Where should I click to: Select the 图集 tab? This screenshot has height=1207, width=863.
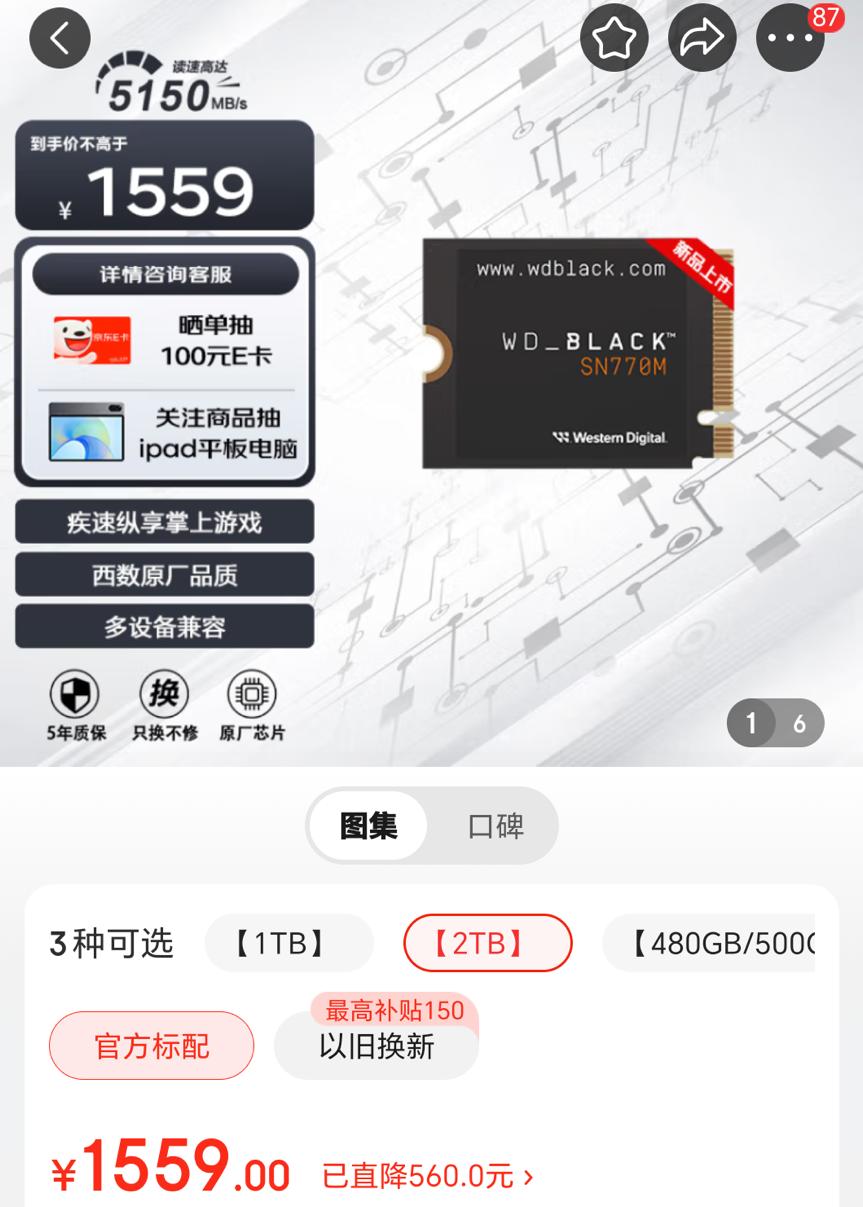tap(369, 826)
